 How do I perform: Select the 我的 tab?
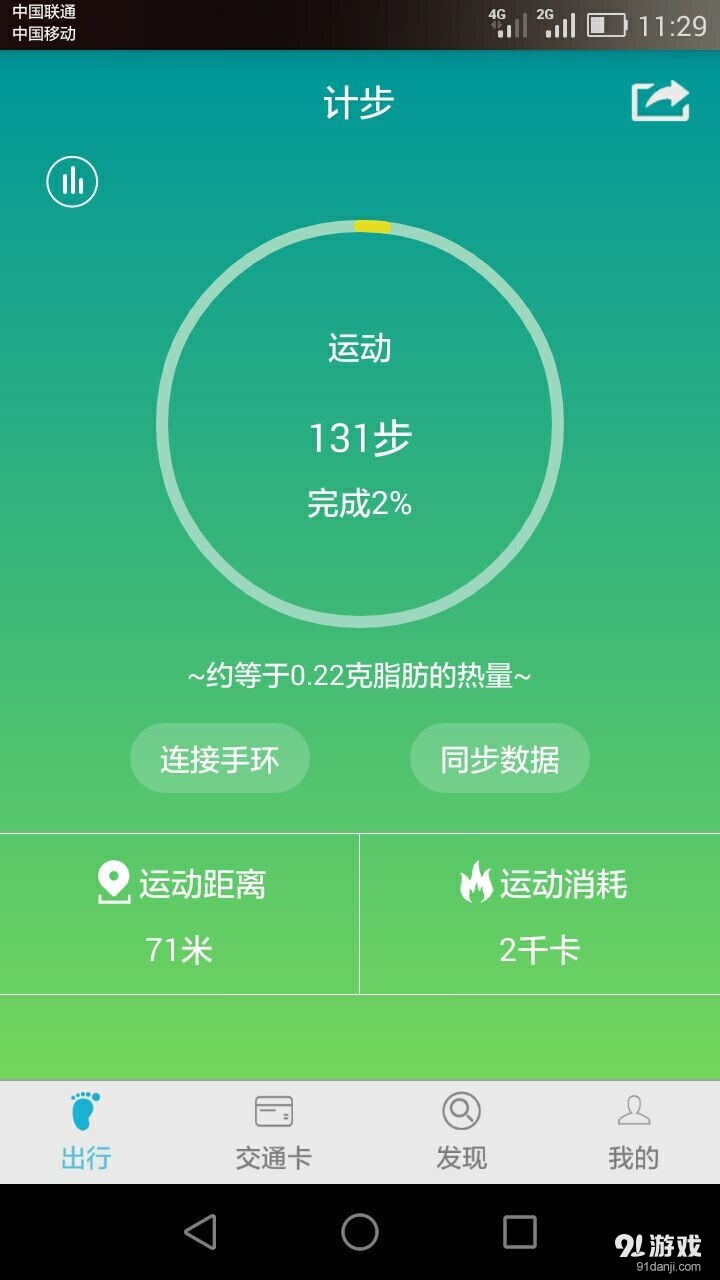(x=633, y=1133)
